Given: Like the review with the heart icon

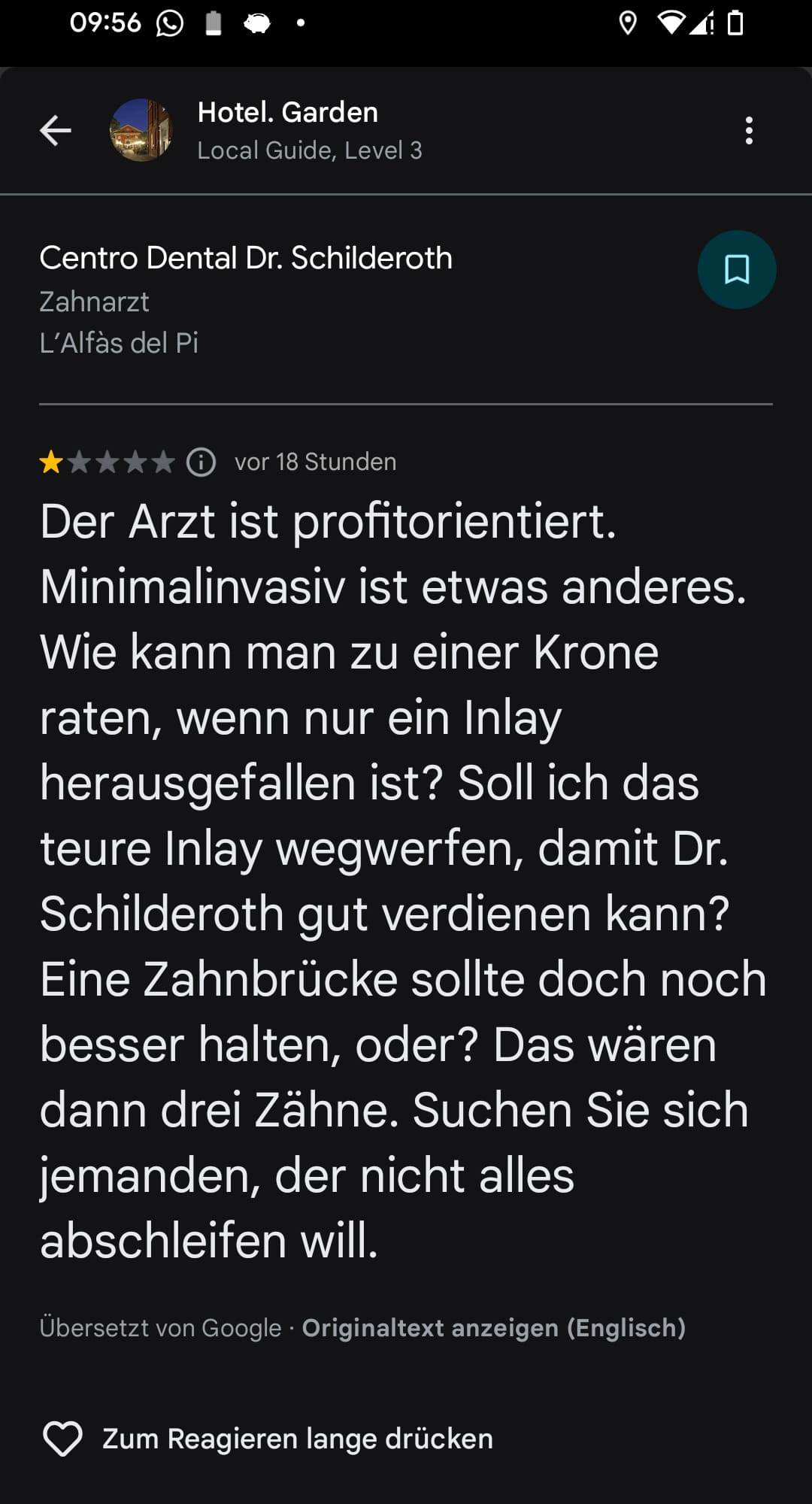Looking at the screenshot, I should 62,1439.
